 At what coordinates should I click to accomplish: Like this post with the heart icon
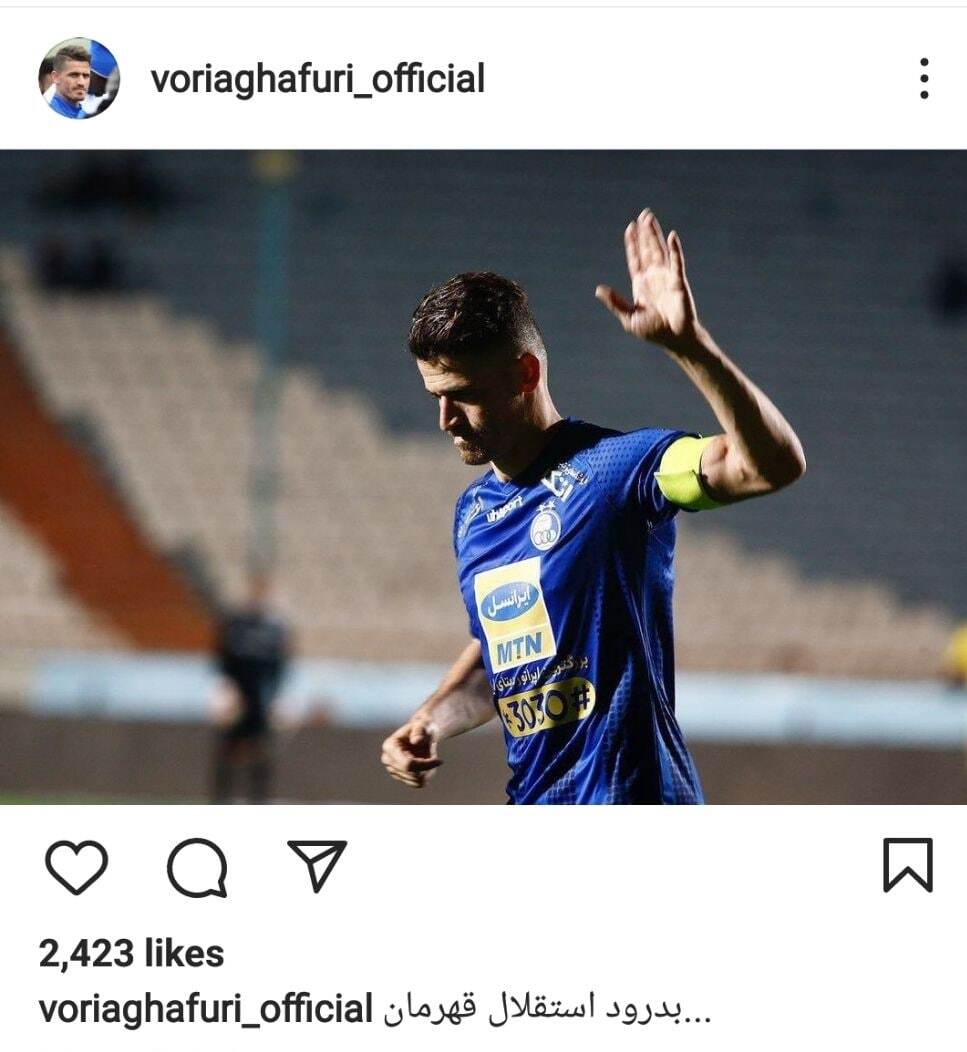coord(77,866)
